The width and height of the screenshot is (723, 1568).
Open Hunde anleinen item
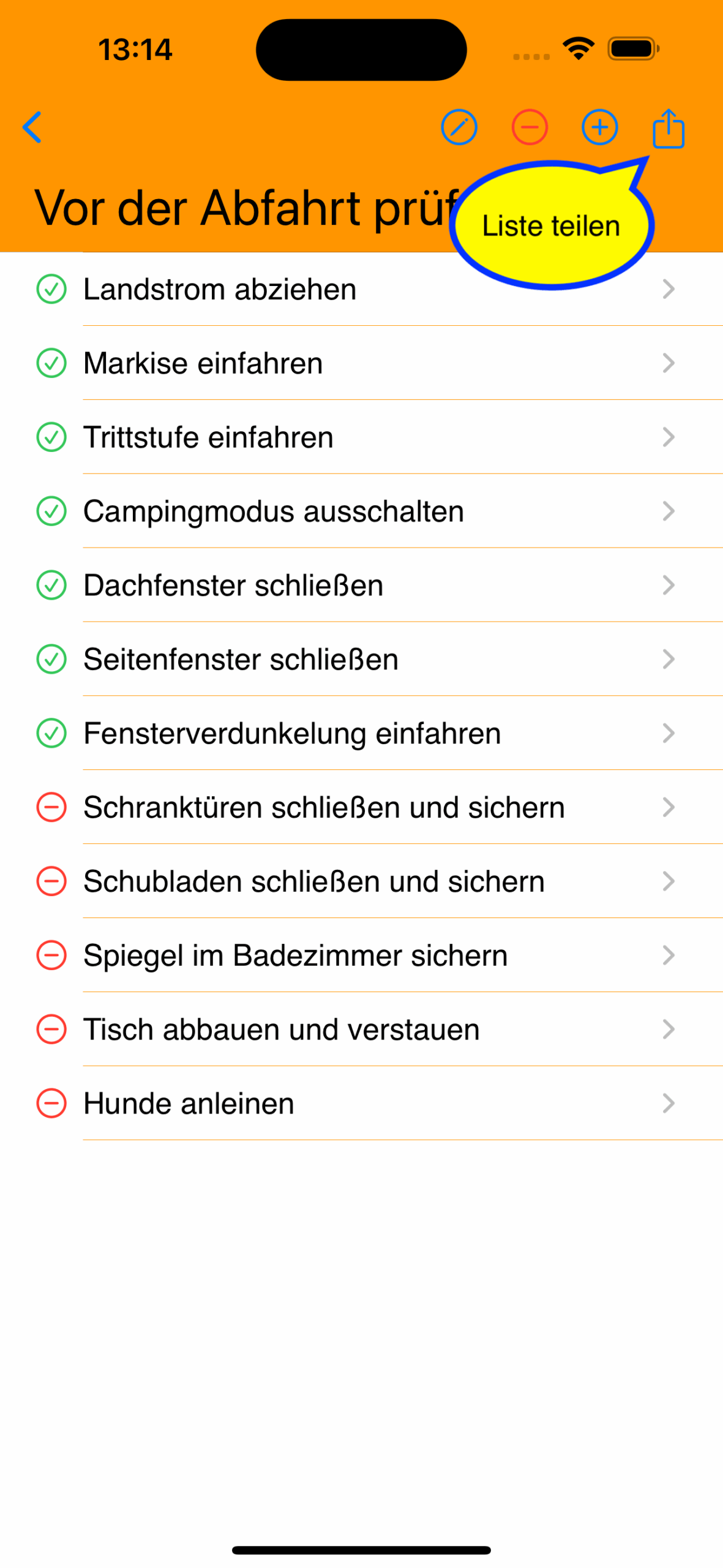coord(361,1104)
